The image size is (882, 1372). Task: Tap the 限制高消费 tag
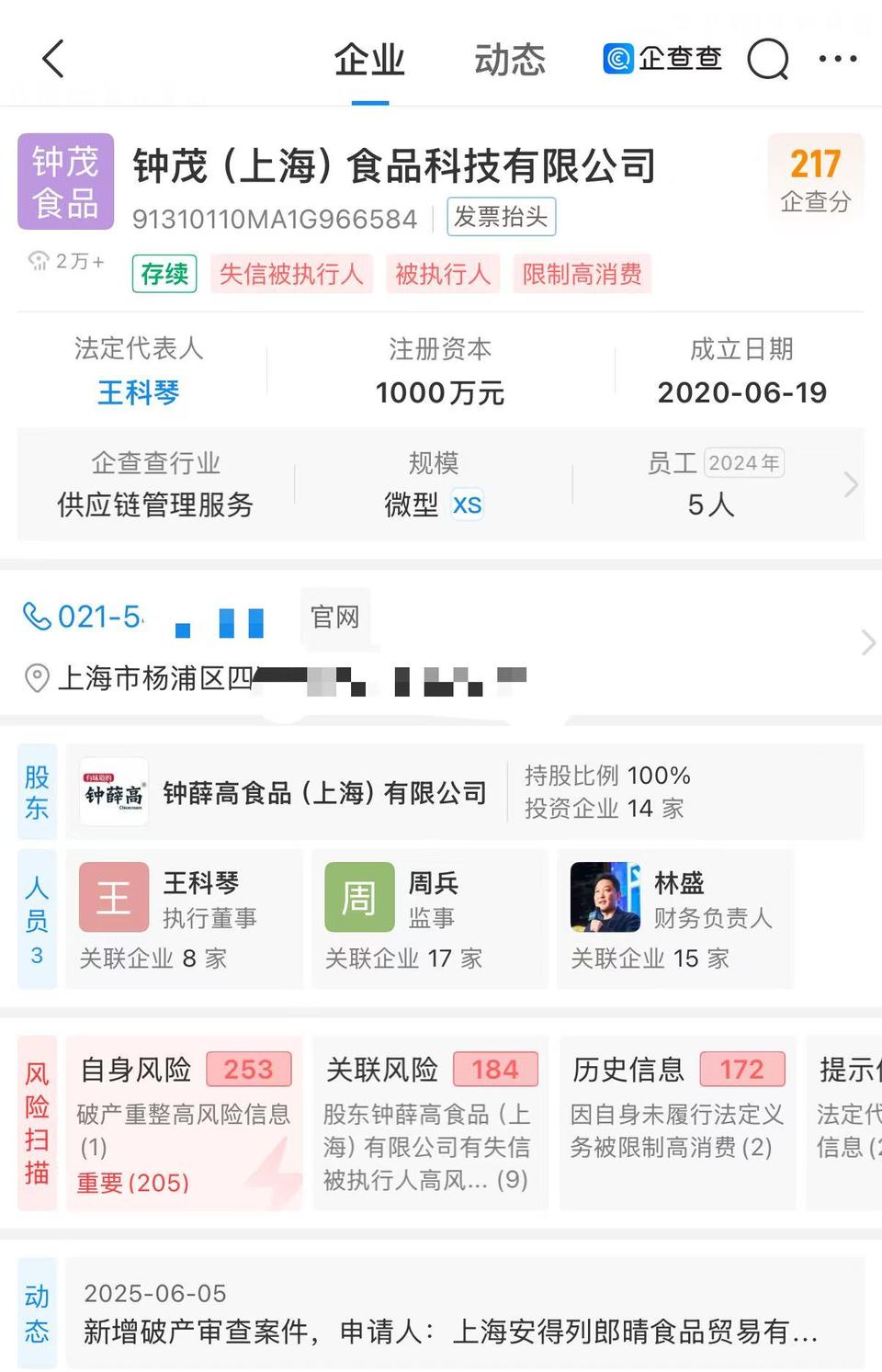582,274
